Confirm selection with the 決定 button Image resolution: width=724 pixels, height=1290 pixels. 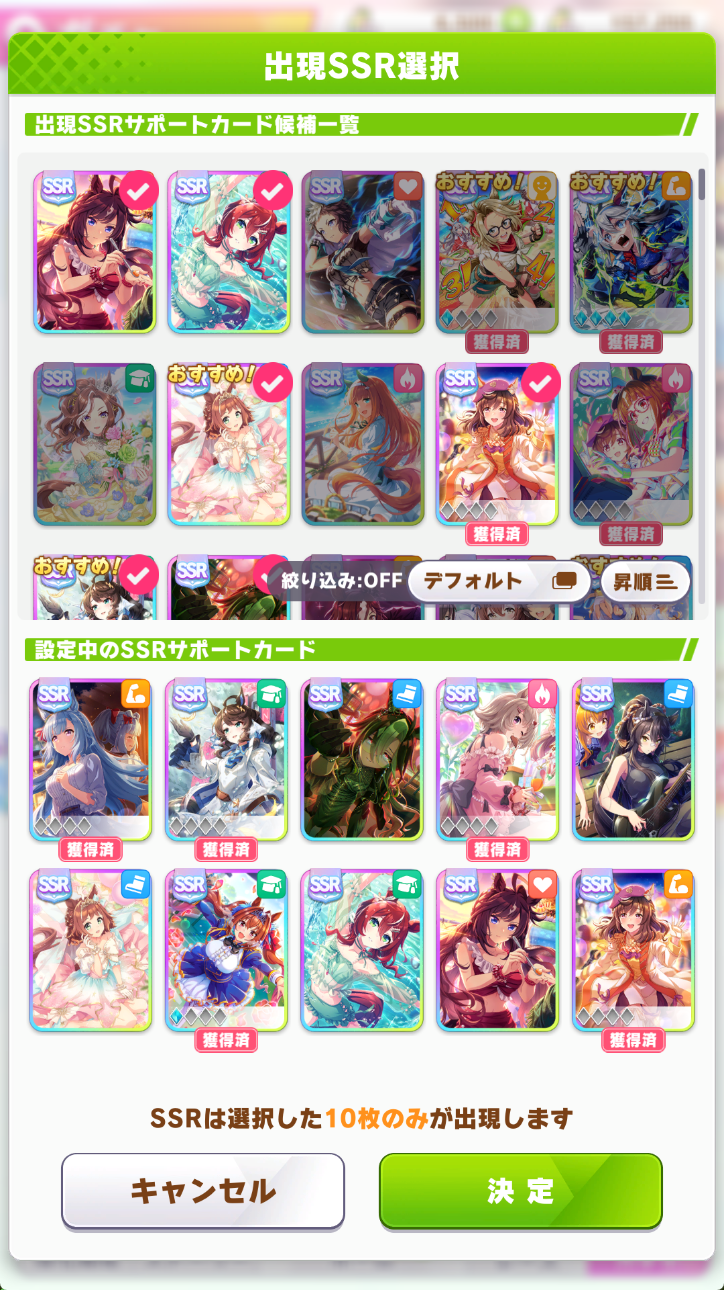pos(520,1190)
